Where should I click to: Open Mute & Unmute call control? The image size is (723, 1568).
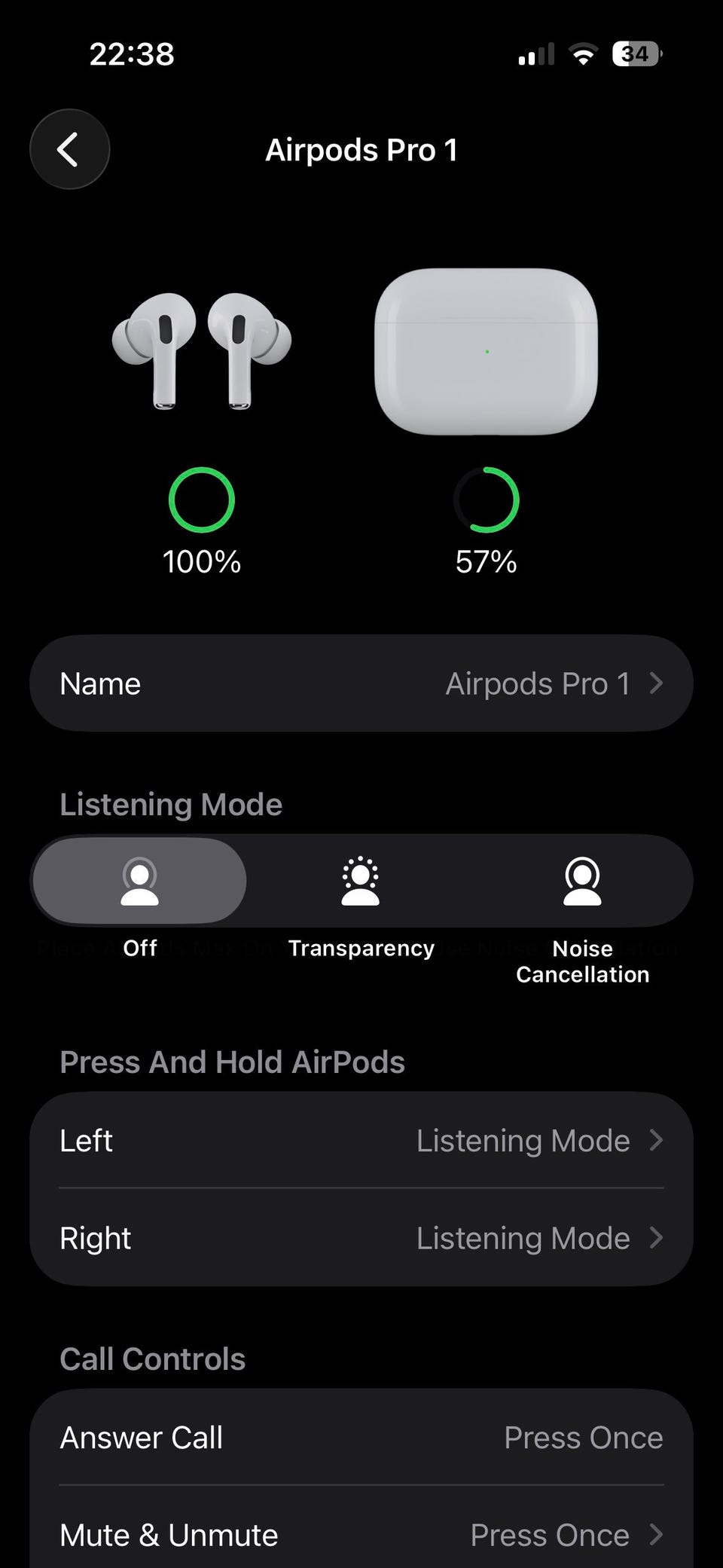tap(361, 1534)
